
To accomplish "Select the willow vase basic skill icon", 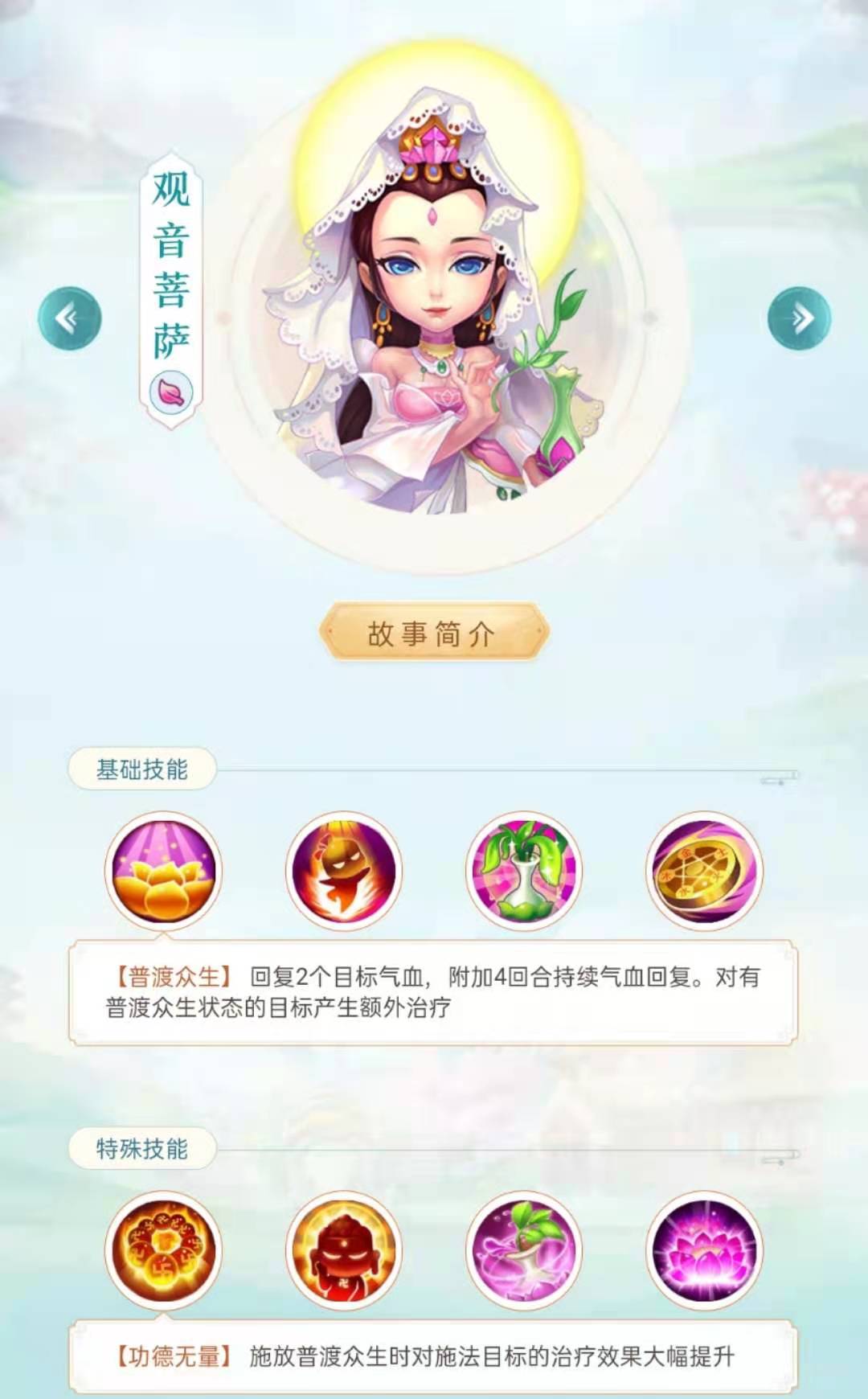I will point(524,872).
